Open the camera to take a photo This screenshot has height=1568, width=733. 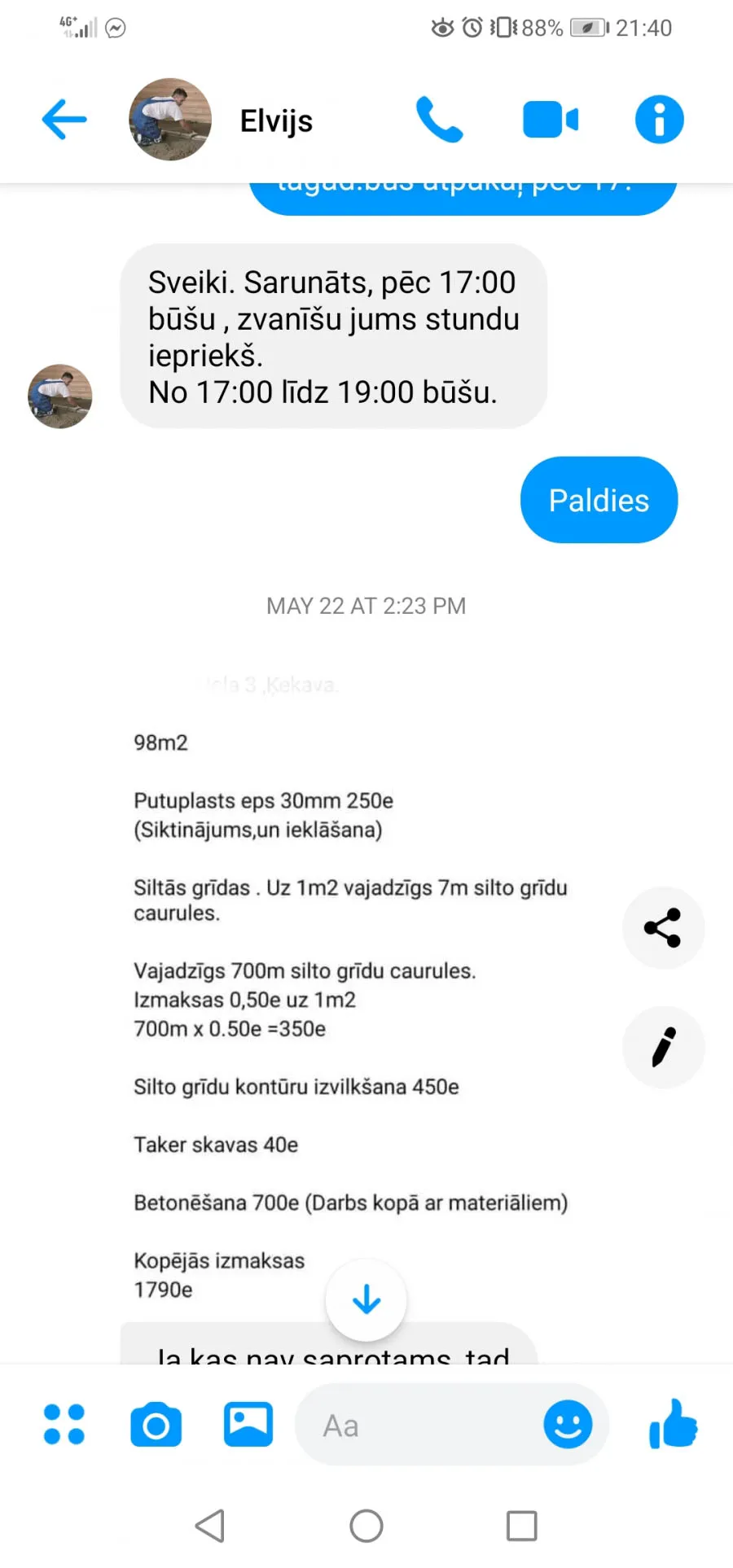coord(156,1425)
